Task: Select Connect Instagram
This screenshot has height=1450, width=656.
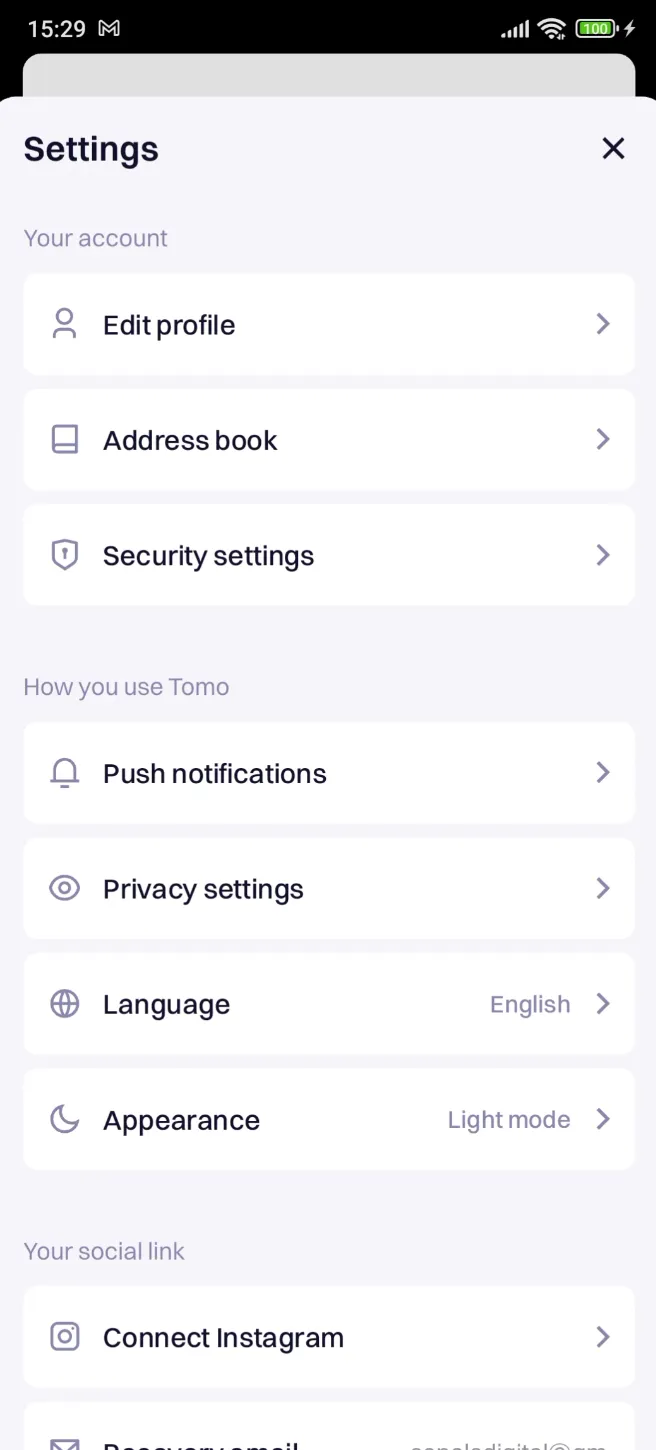Action: 328,1337
